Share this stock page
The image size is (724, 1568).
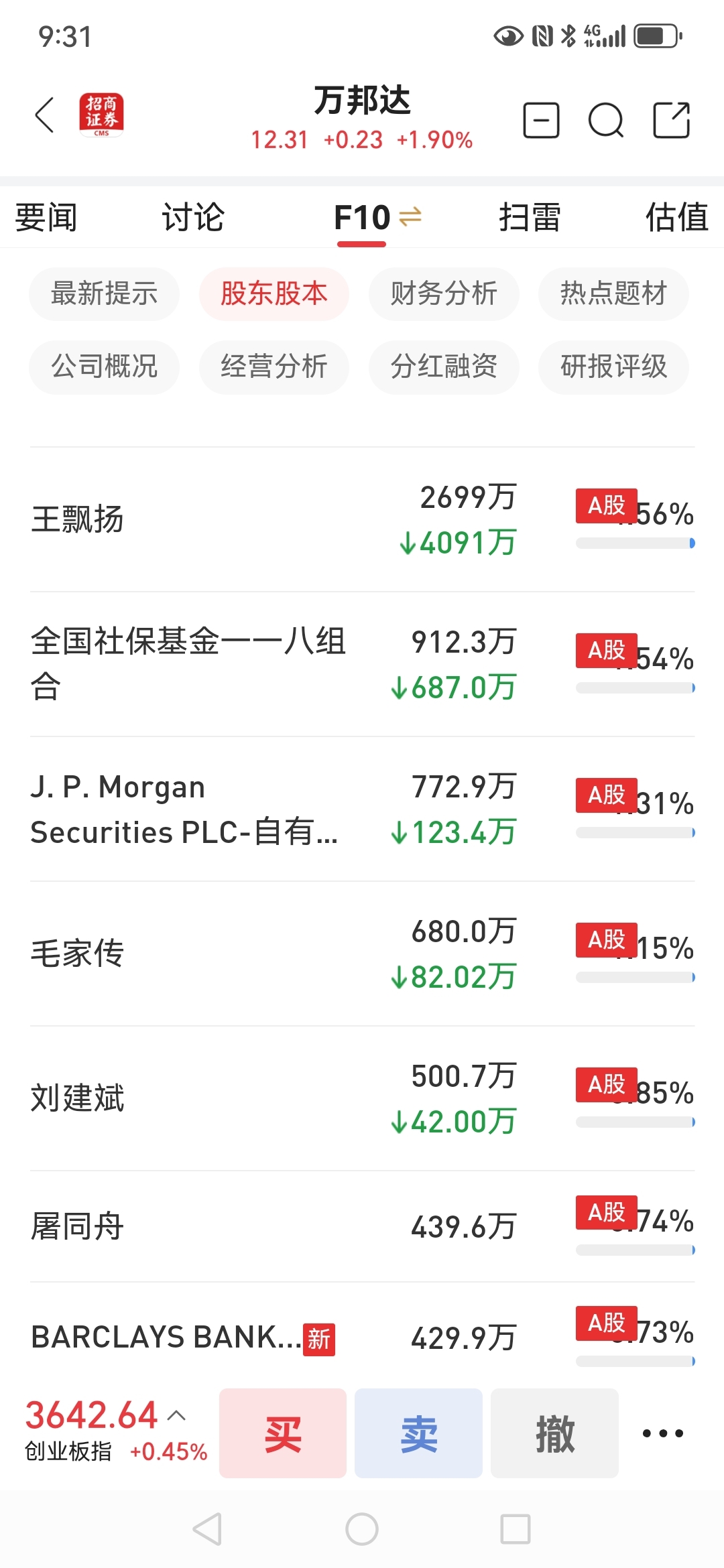pos(672,120)
